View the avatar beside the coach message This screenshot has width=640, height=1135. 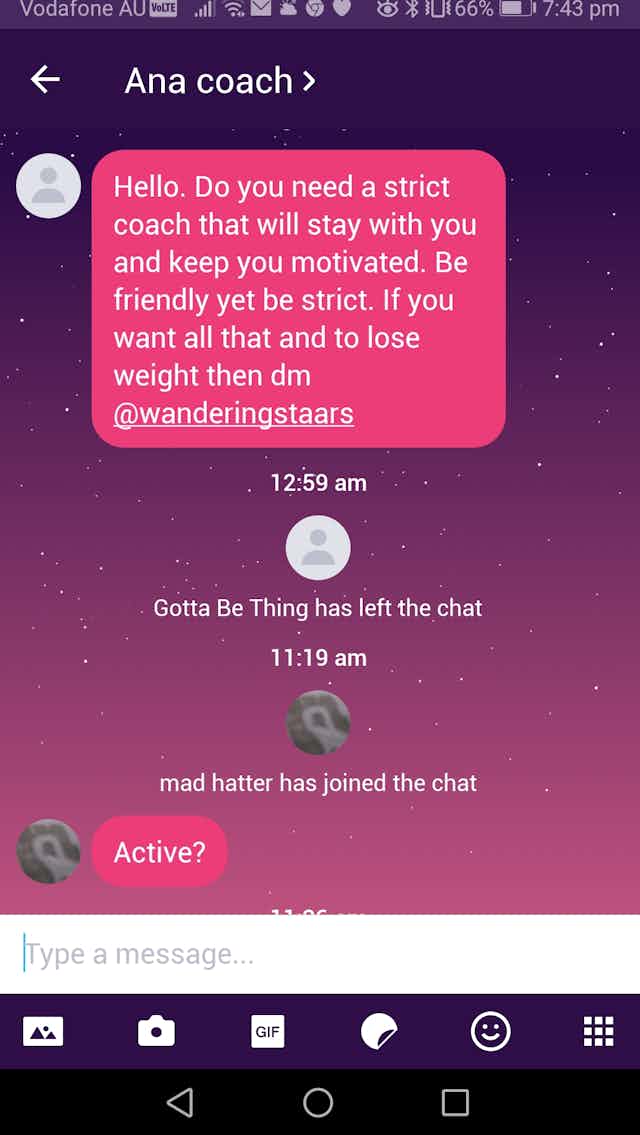(48, 186)
